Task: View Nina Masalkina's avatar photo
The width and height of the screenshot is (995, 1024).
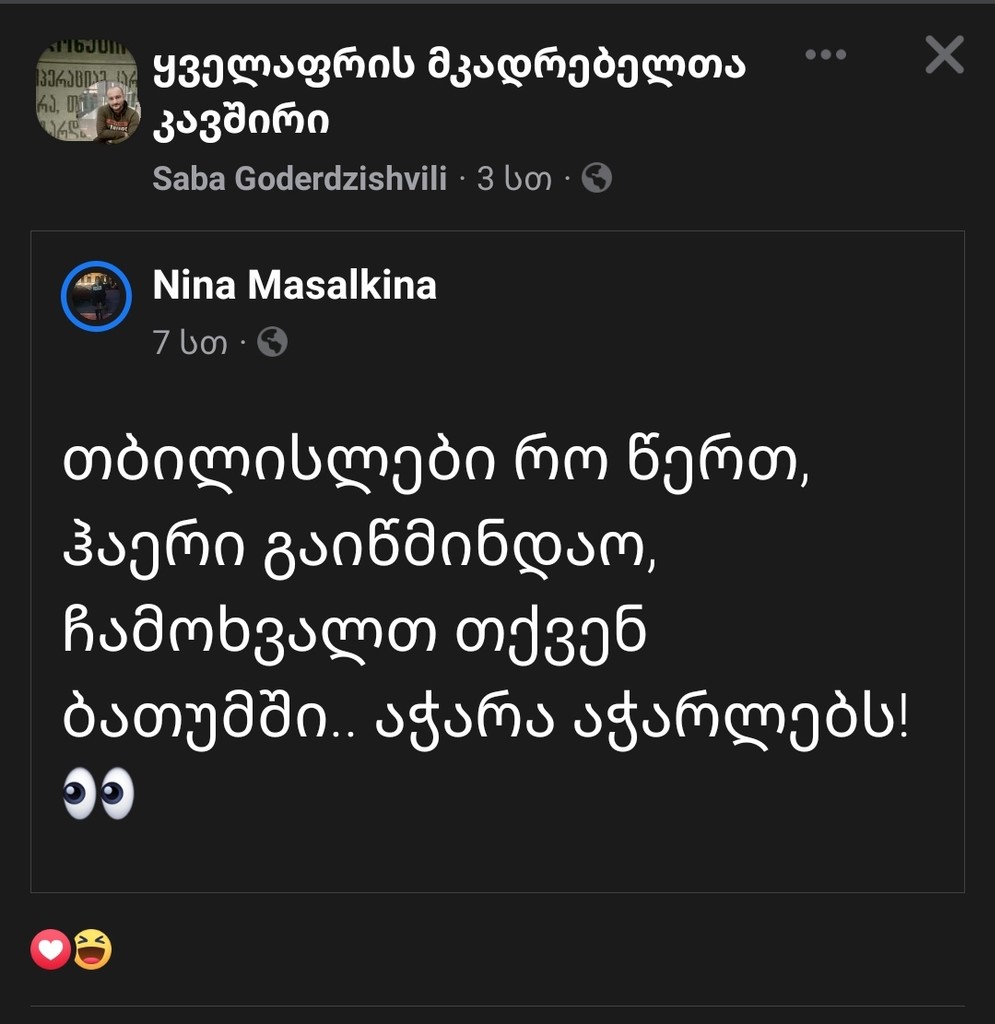Action: tap(95, 298)
